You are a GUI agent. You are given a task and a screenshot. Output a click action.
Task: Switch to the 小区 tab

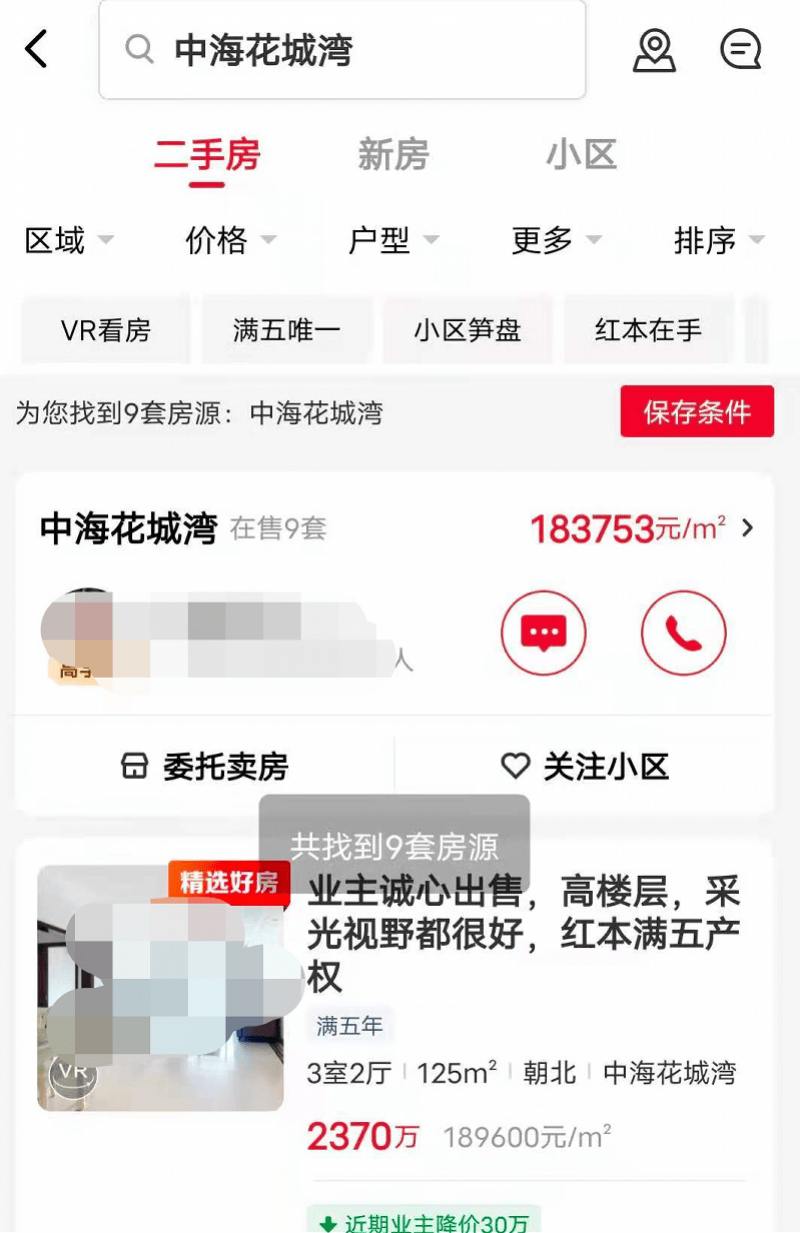pyautogui.click(x=581, y=155)
